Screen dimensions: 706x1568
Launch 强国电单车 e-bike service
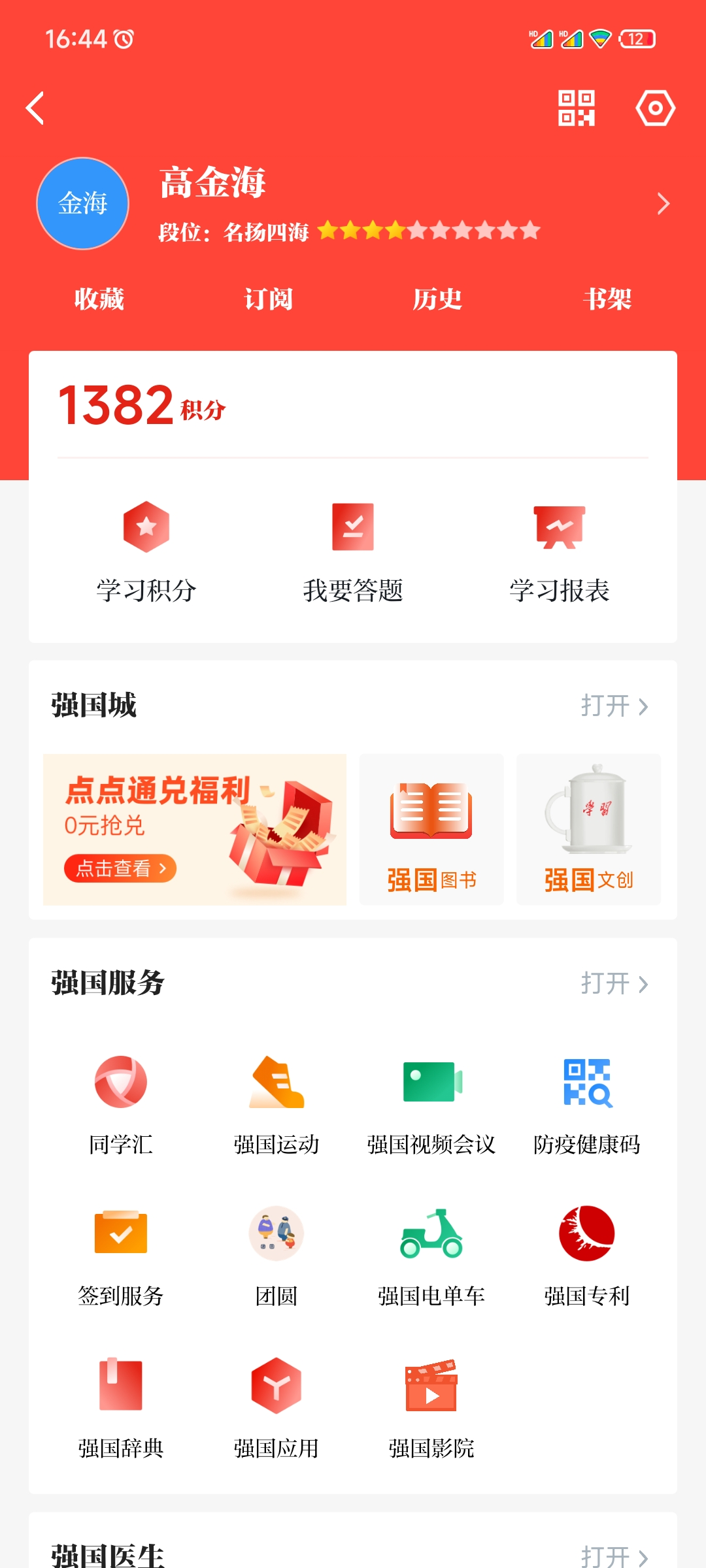pos(431,1256)
